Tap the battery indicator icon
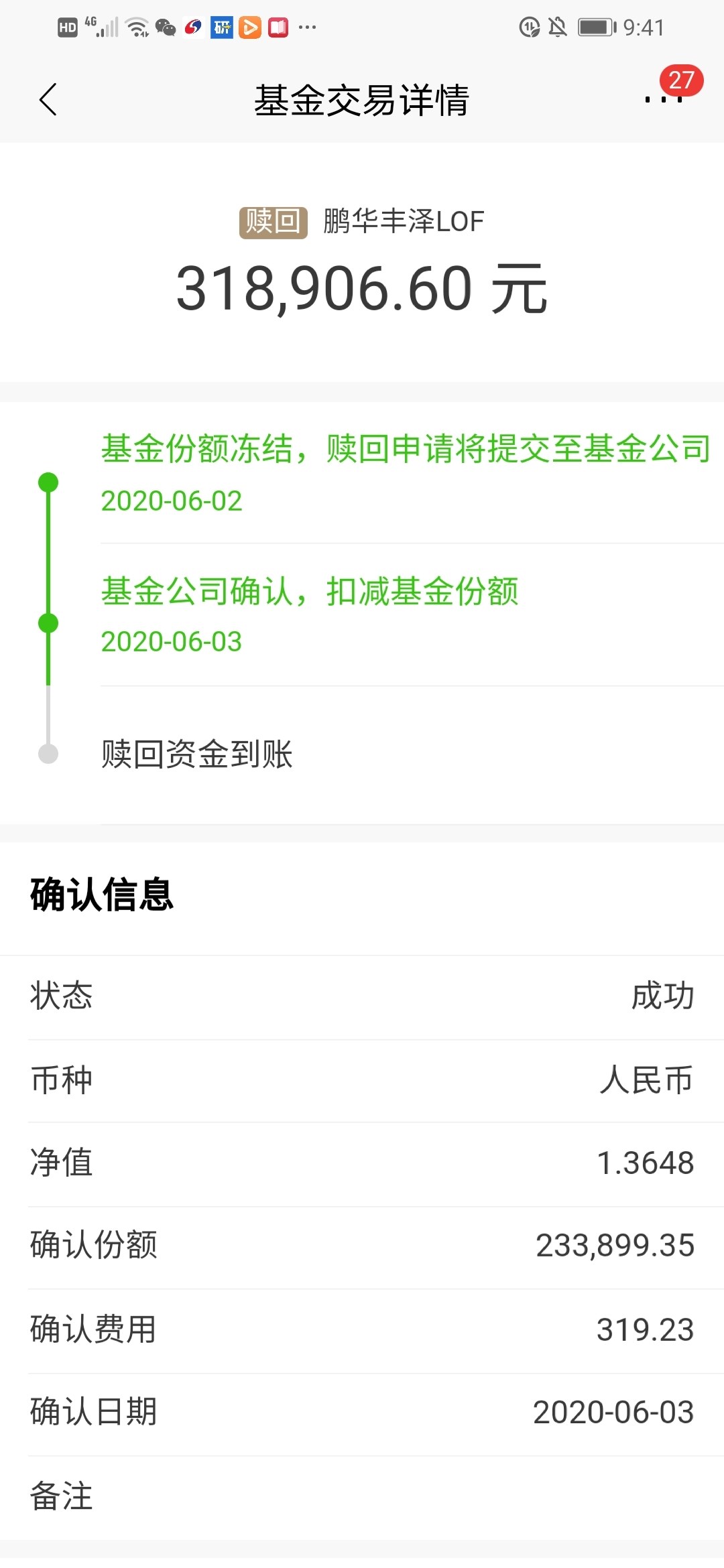724x1568 pixels. coord(595,27)
